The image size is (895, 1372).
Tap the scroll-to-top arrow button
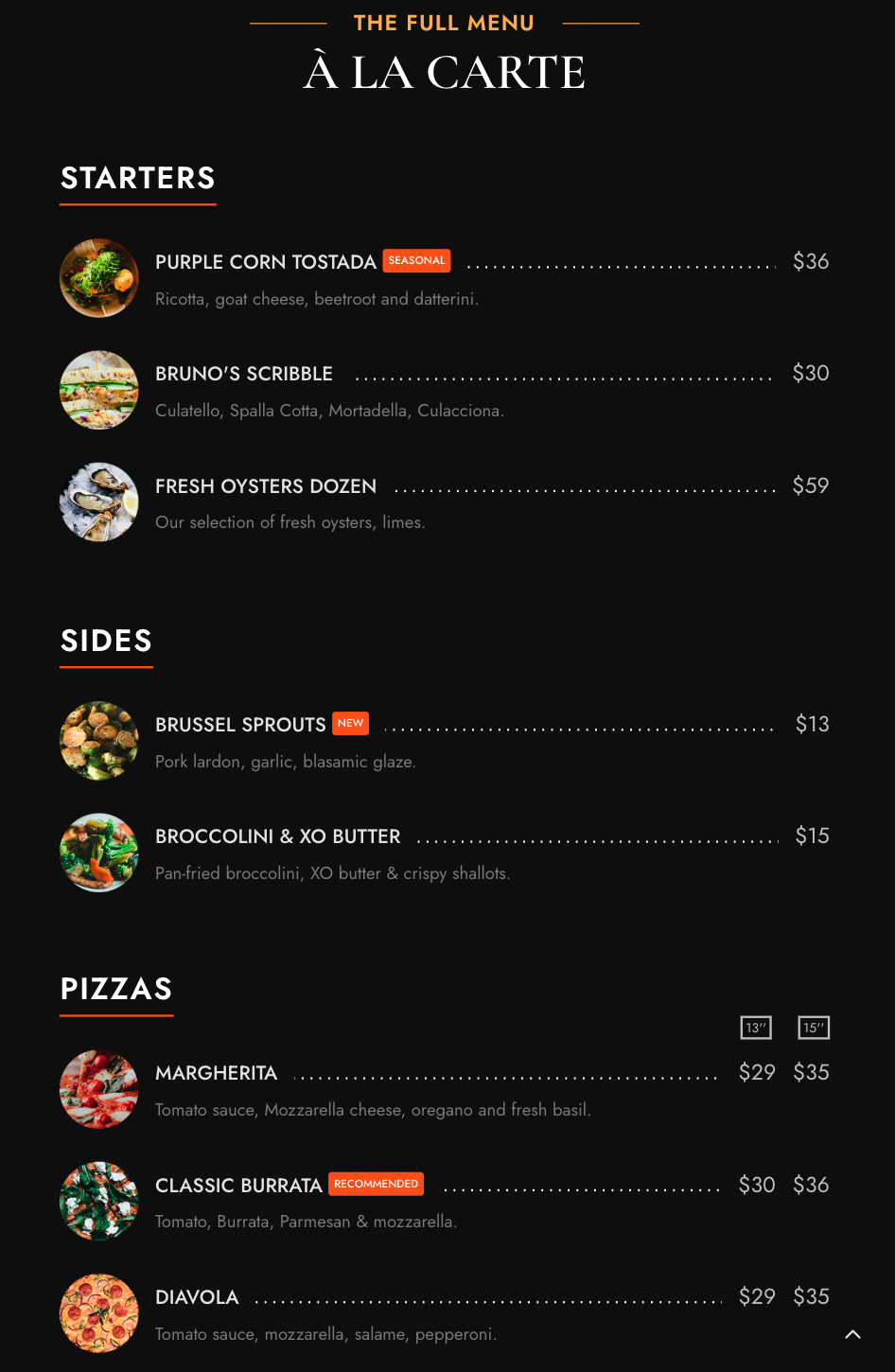point(852,1334)
